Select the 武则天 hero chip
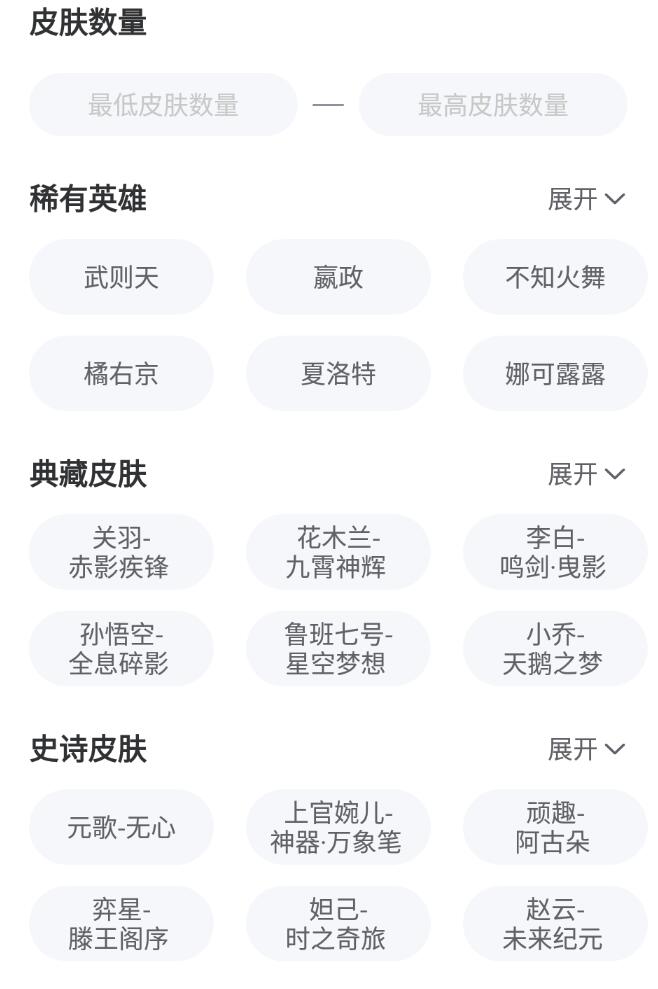 pos(121,277)
